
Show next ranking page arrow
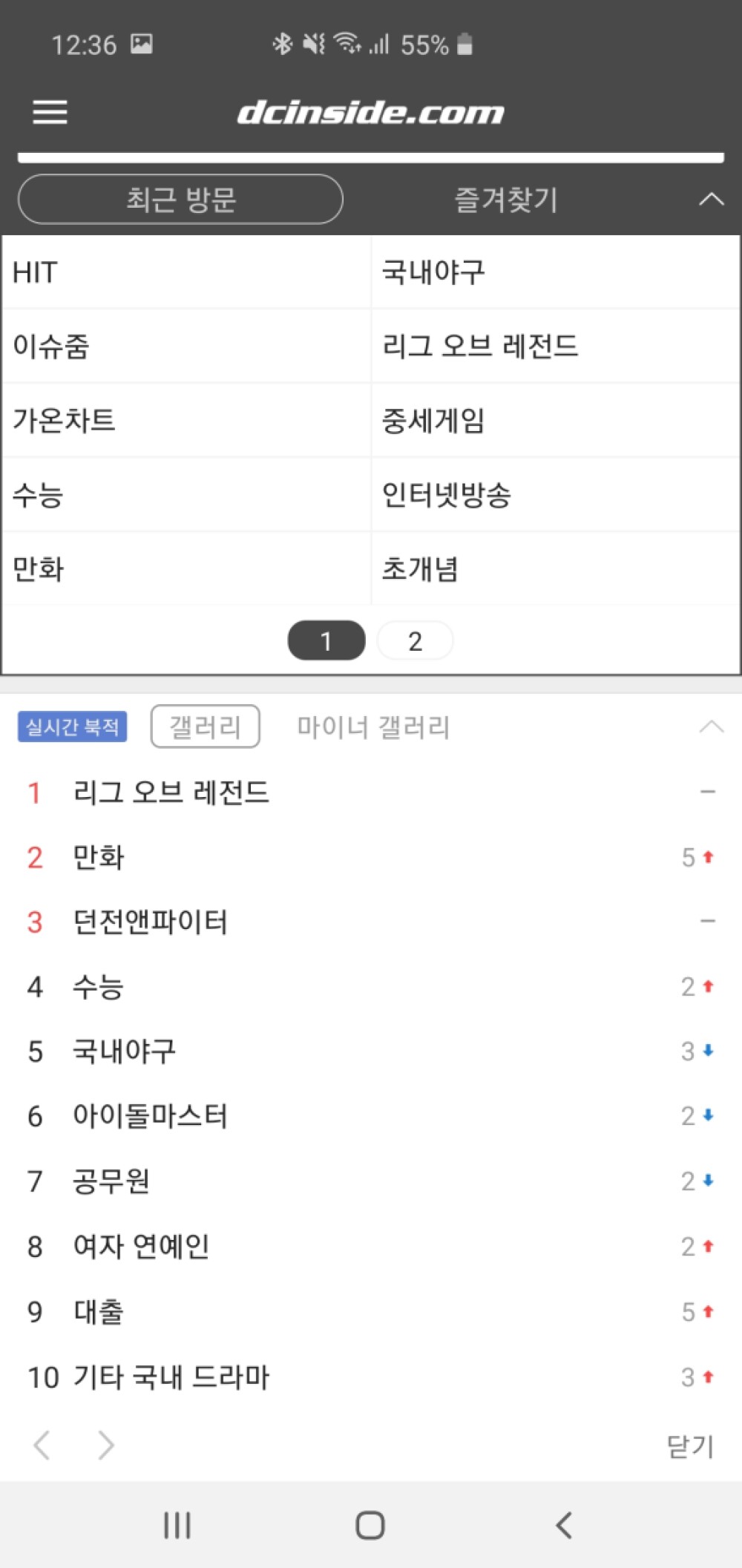point(106,1445)
